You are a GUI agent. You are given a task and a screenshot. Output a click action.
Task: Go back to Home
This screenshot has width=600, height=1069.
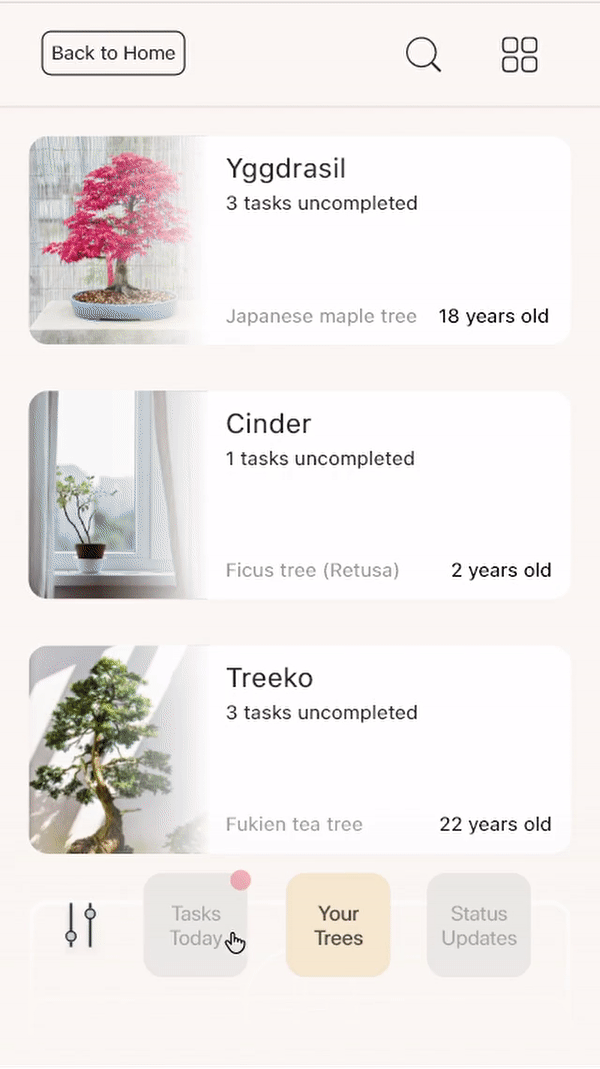[x=113, y=54]
